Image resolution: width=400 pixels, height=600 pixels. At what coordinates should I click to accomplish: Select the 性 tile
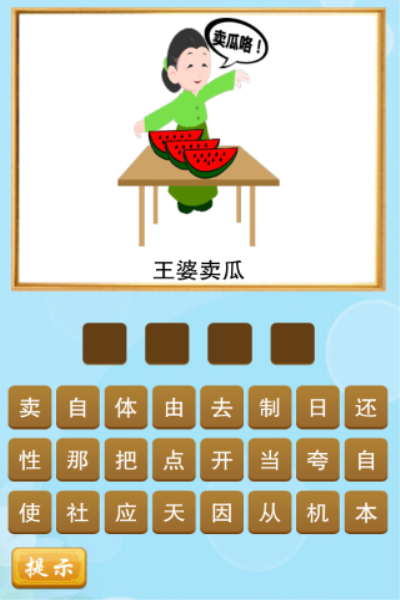tap(30, 460)
